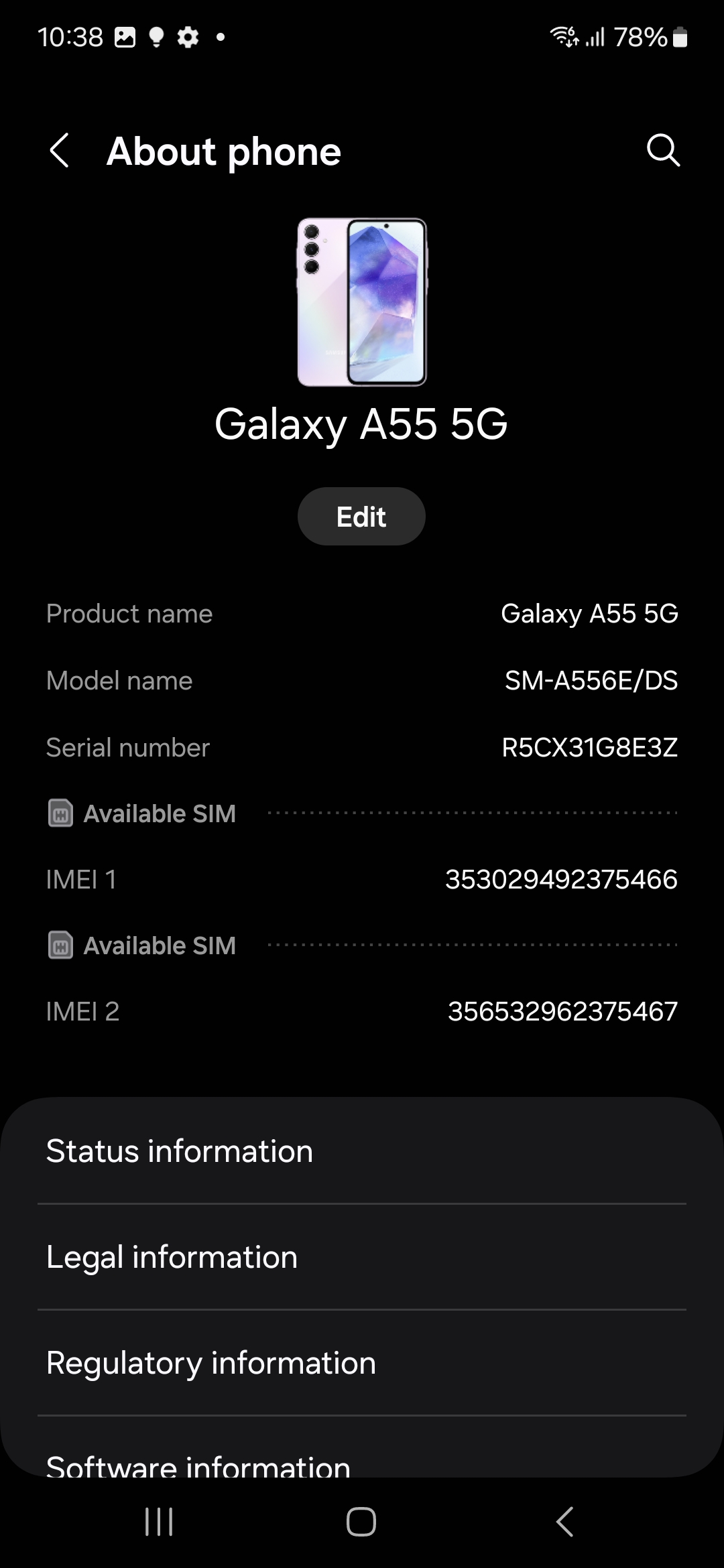Image resolution: width=724 pixels, height=1568 pixels.
Task: Open the search icon
Action: [x=663, y=150]
